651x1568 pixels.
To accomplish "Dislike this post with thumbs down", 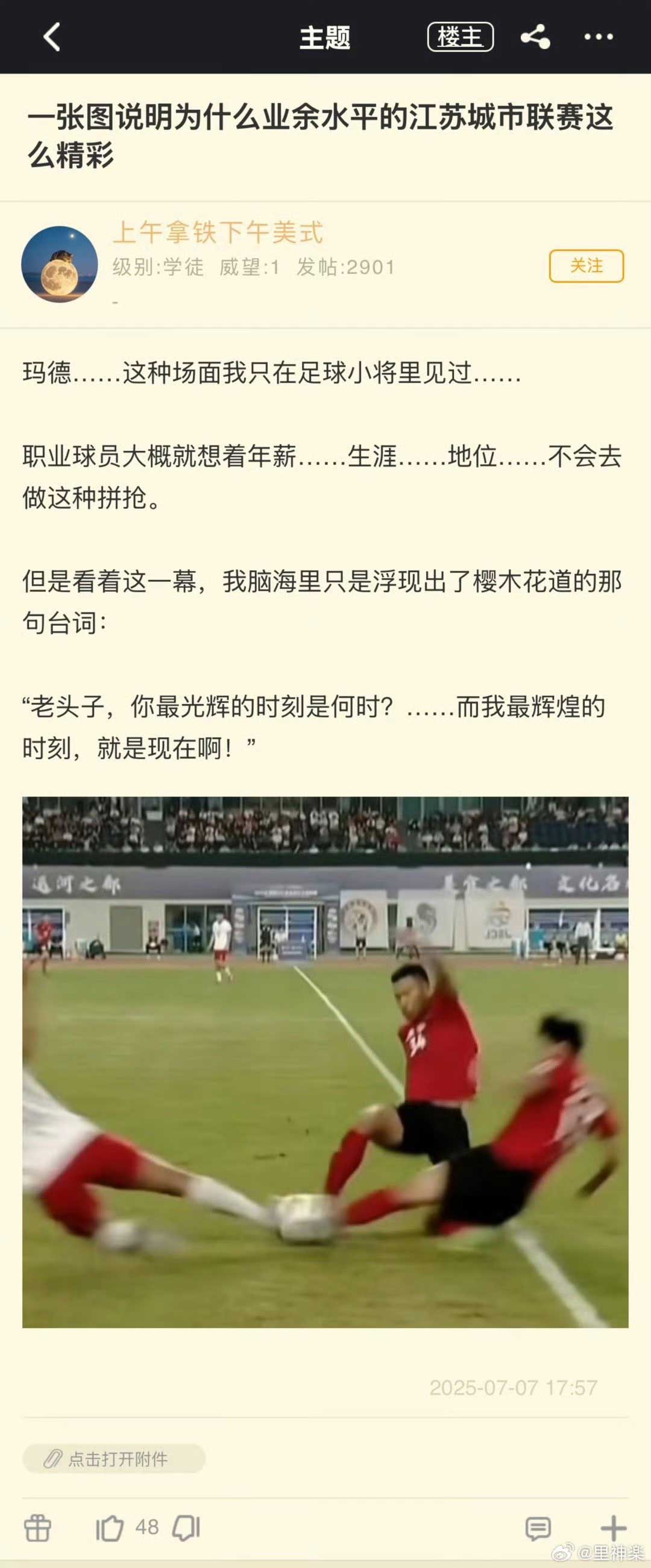I will (187, 1528).
